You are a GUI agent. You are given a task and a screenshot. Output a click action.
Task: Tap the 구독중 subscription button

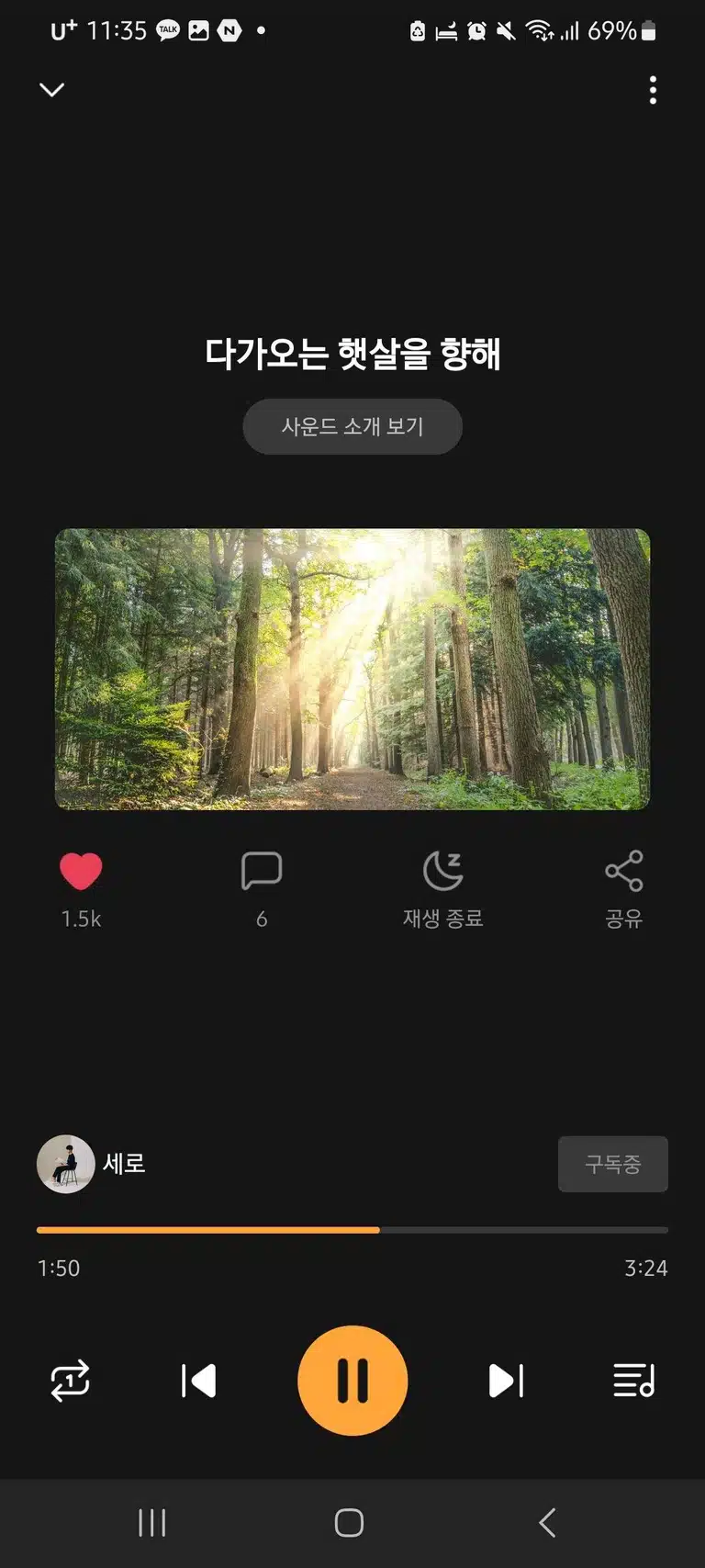(x=613, y=1164)
